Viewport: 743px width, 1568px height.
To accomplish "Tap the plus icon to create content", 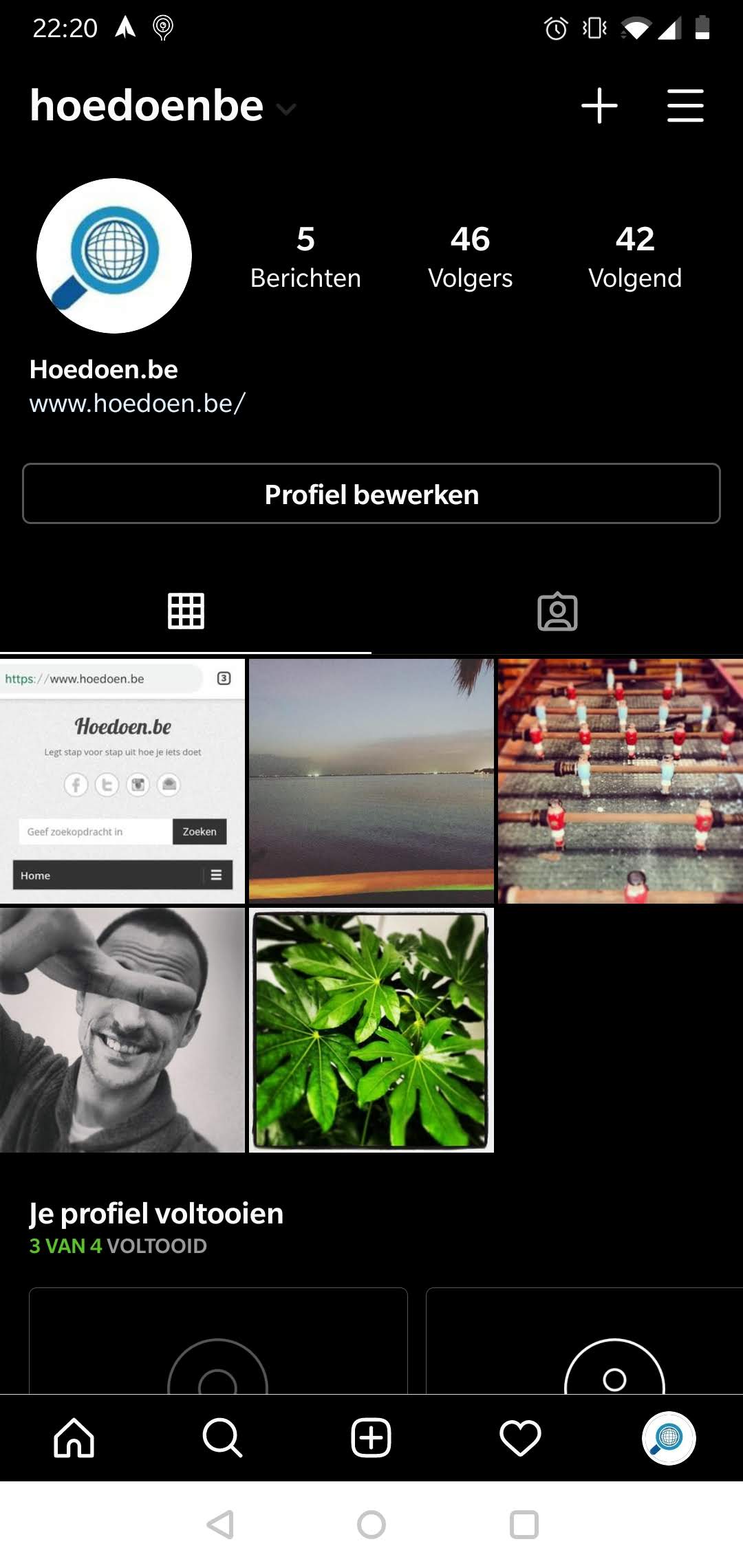I will [x=599, y=105].
